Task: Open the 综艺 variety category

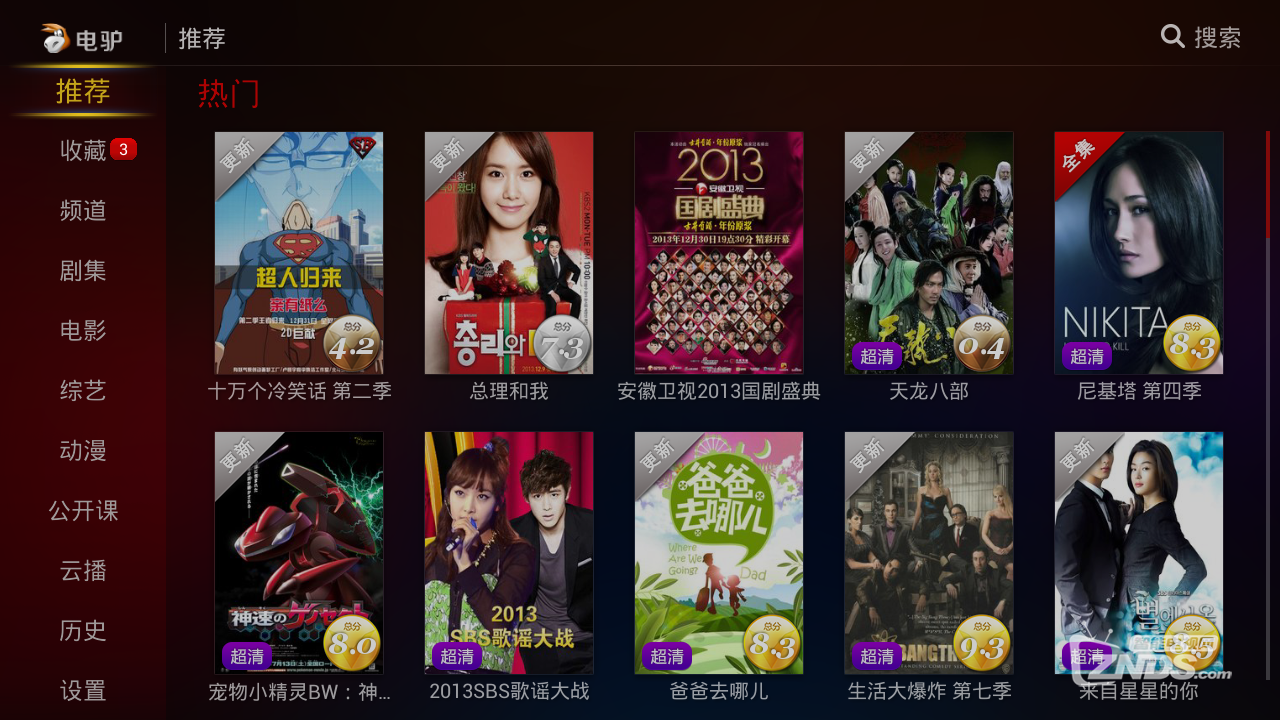Action: pyautogui.click(x=83, y=391)
